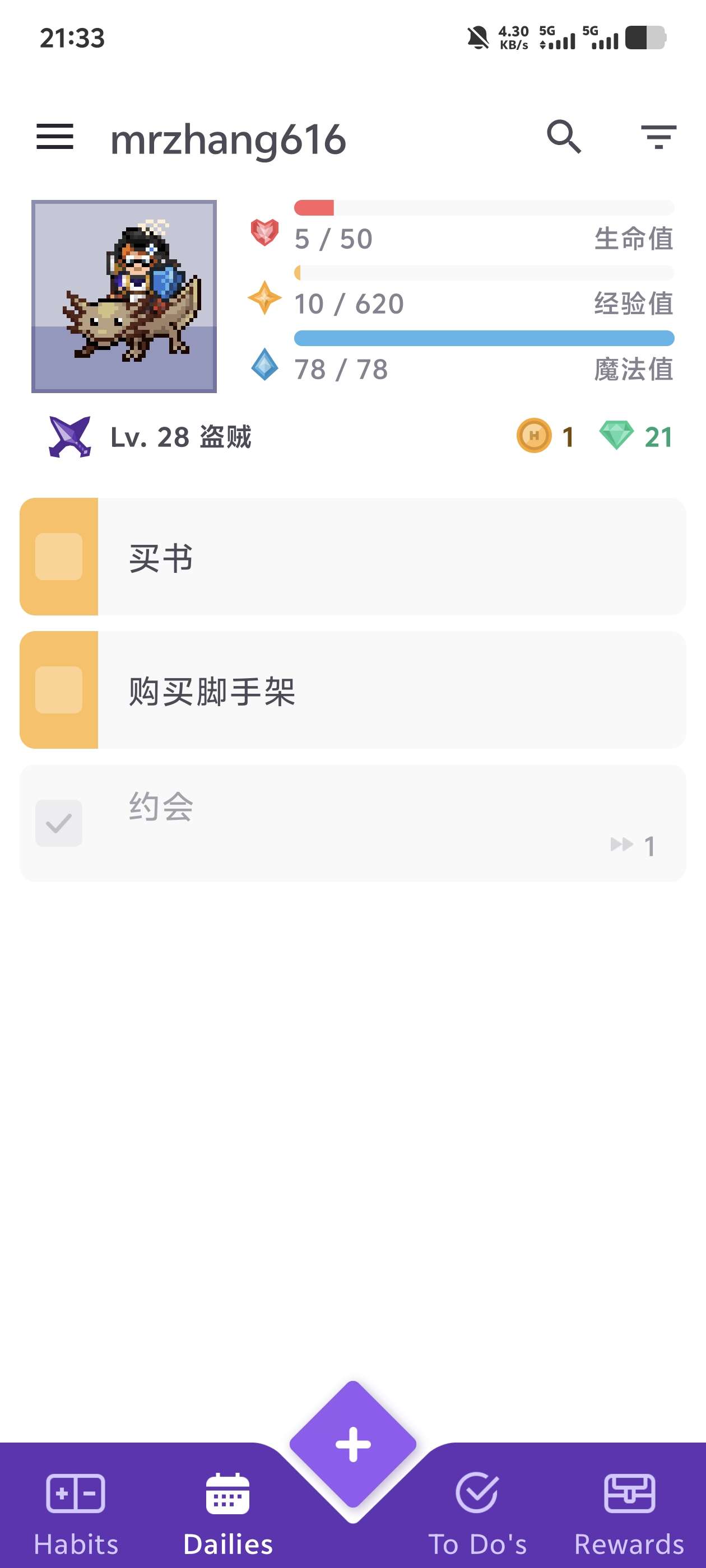Uncheck the completed 约会 daily
Viewport: 706px width, 1568px height.
coord(58,823)
